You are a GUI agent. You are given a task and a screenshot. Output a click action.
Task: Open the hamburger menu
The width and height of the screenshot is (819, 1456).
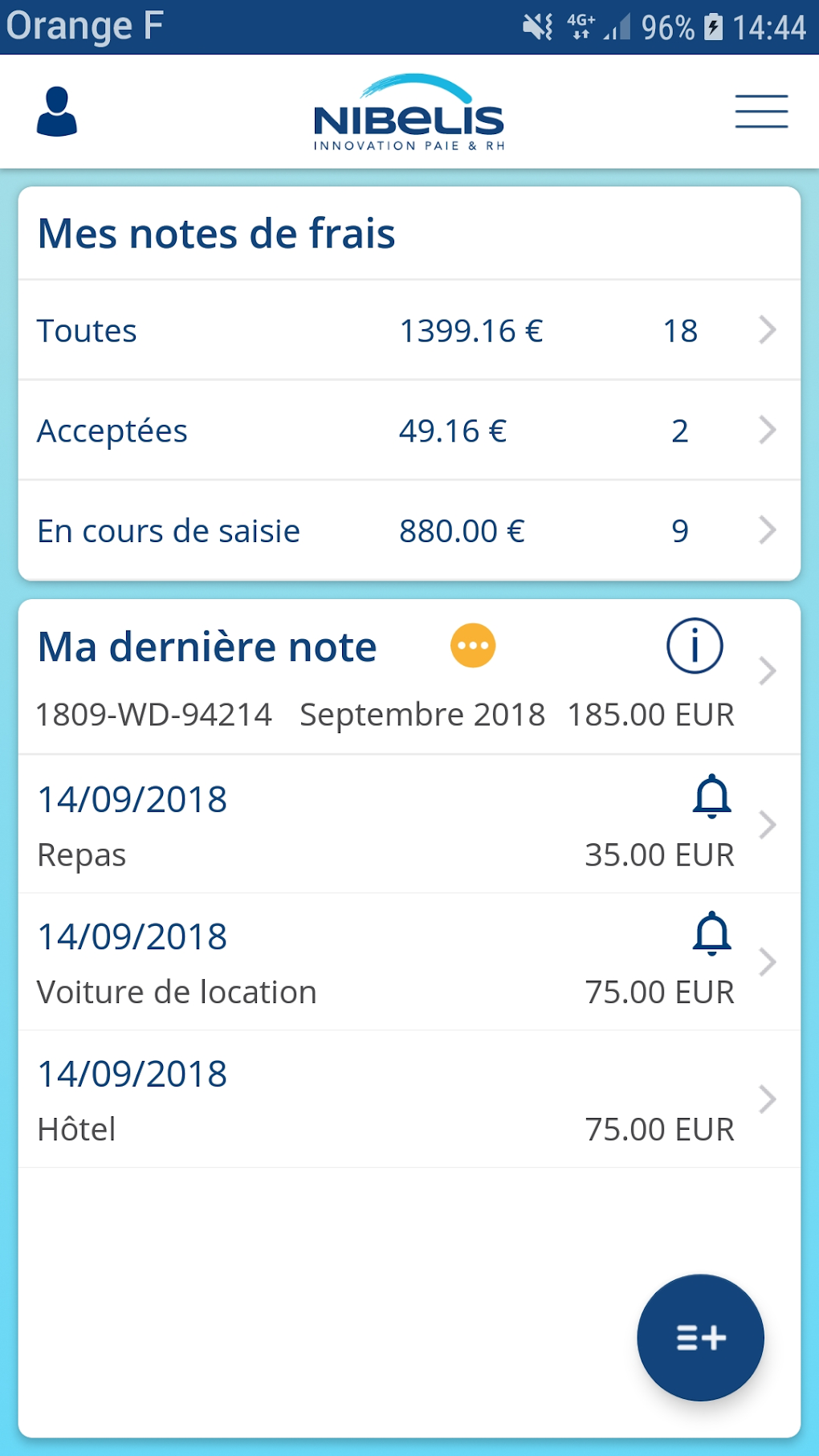click(x=761, y=112)
